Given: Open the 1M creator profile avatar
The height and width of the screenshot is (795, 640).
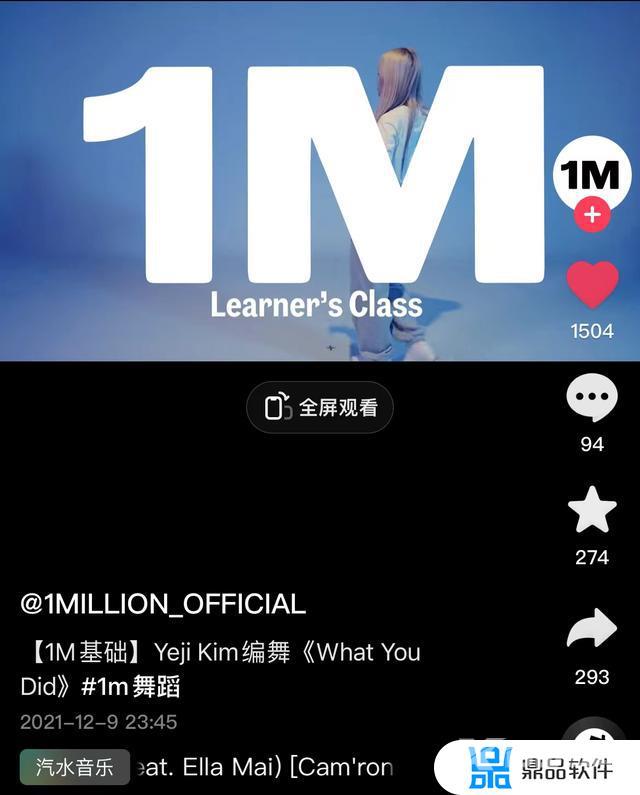Looking at the screenshot, I should point(591,174).
